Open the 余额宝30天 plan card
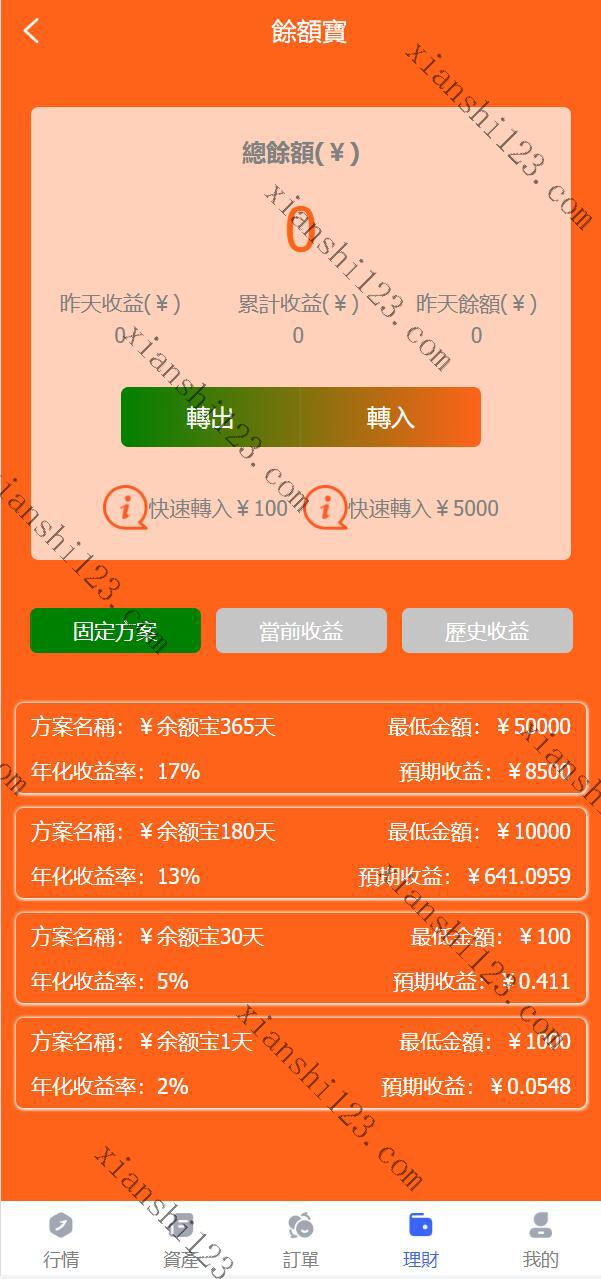This screenshot has height=1279, width=601. pos(300,958)
